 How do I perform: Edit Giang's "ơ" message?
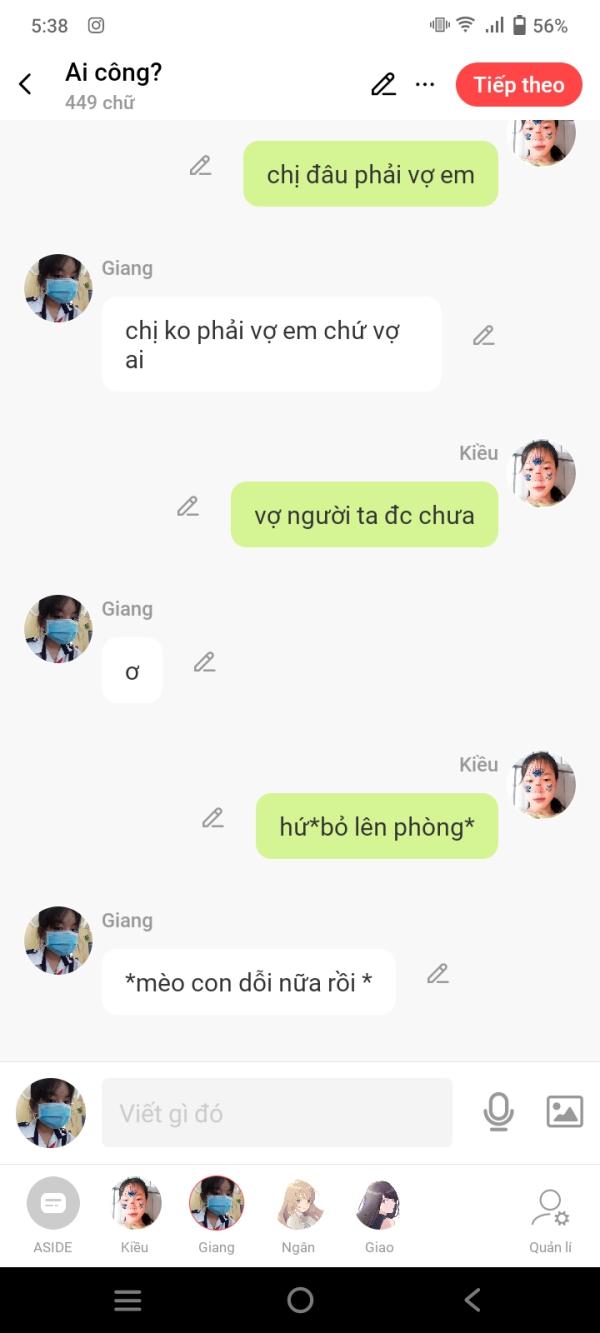click(x=205, y=662)
